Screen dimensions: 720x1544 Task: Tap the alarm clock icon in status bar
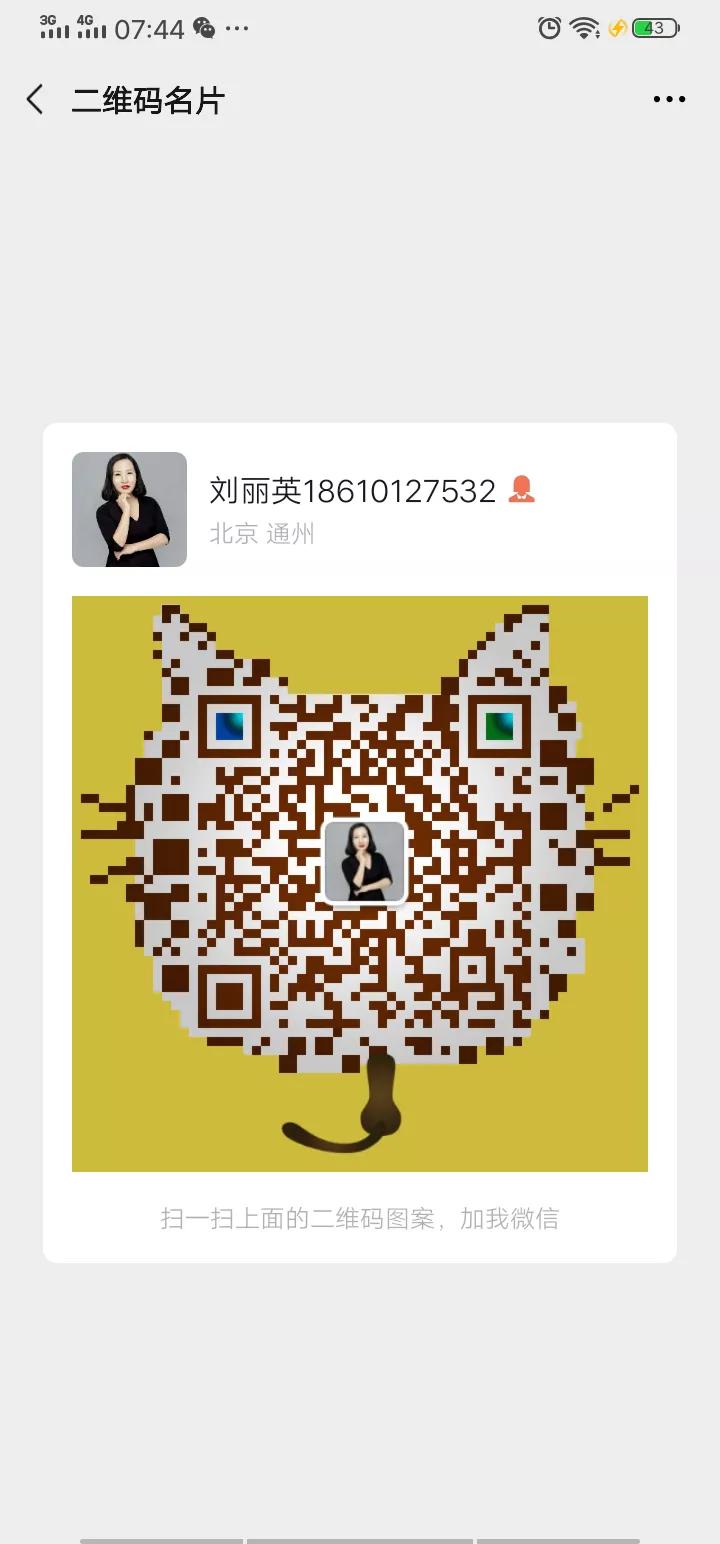pyautogui.click(x=548, y=29)
